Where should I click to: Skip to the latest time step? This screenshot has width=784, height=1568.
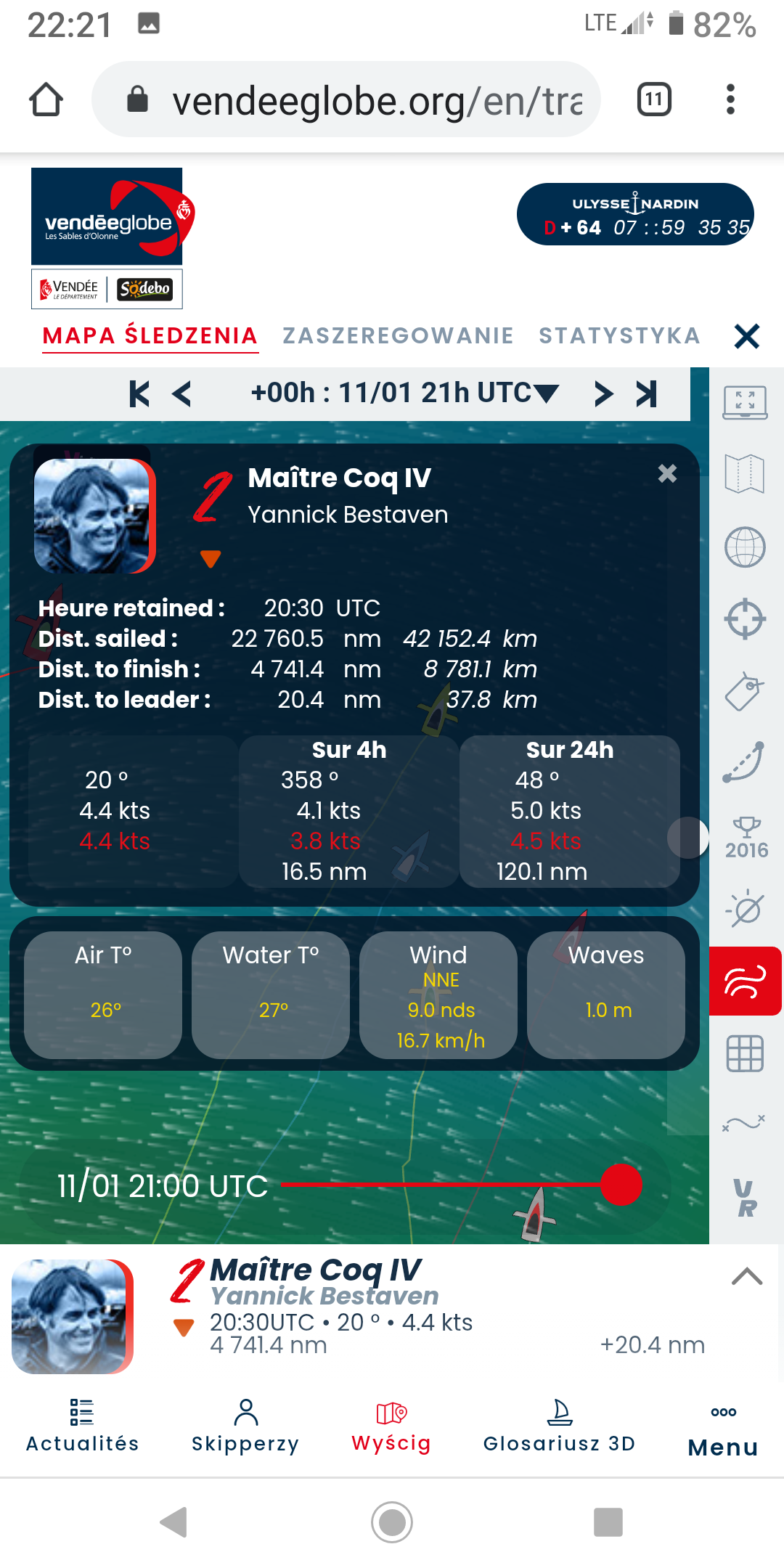coord(646,393)
